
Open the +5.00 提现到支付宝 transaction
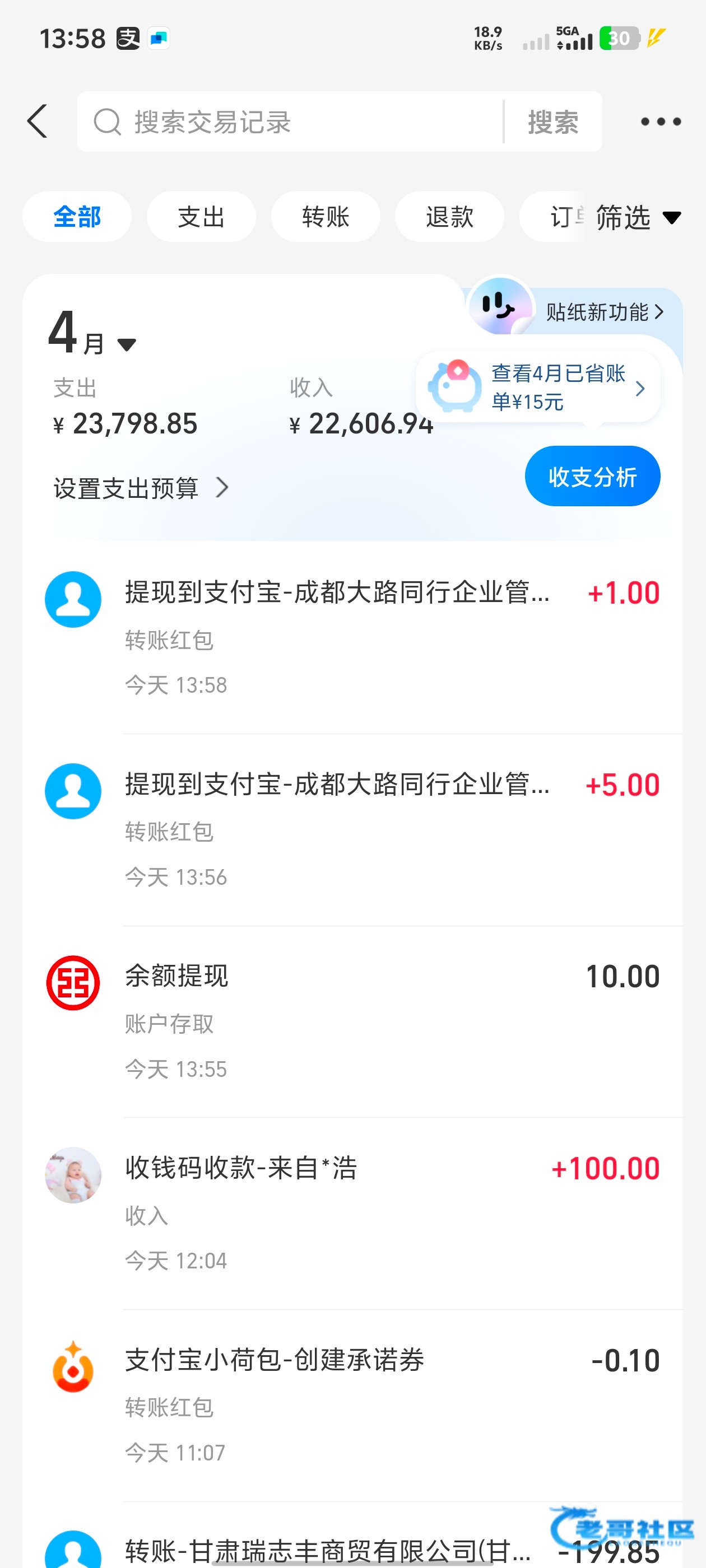tap(352, 830)
